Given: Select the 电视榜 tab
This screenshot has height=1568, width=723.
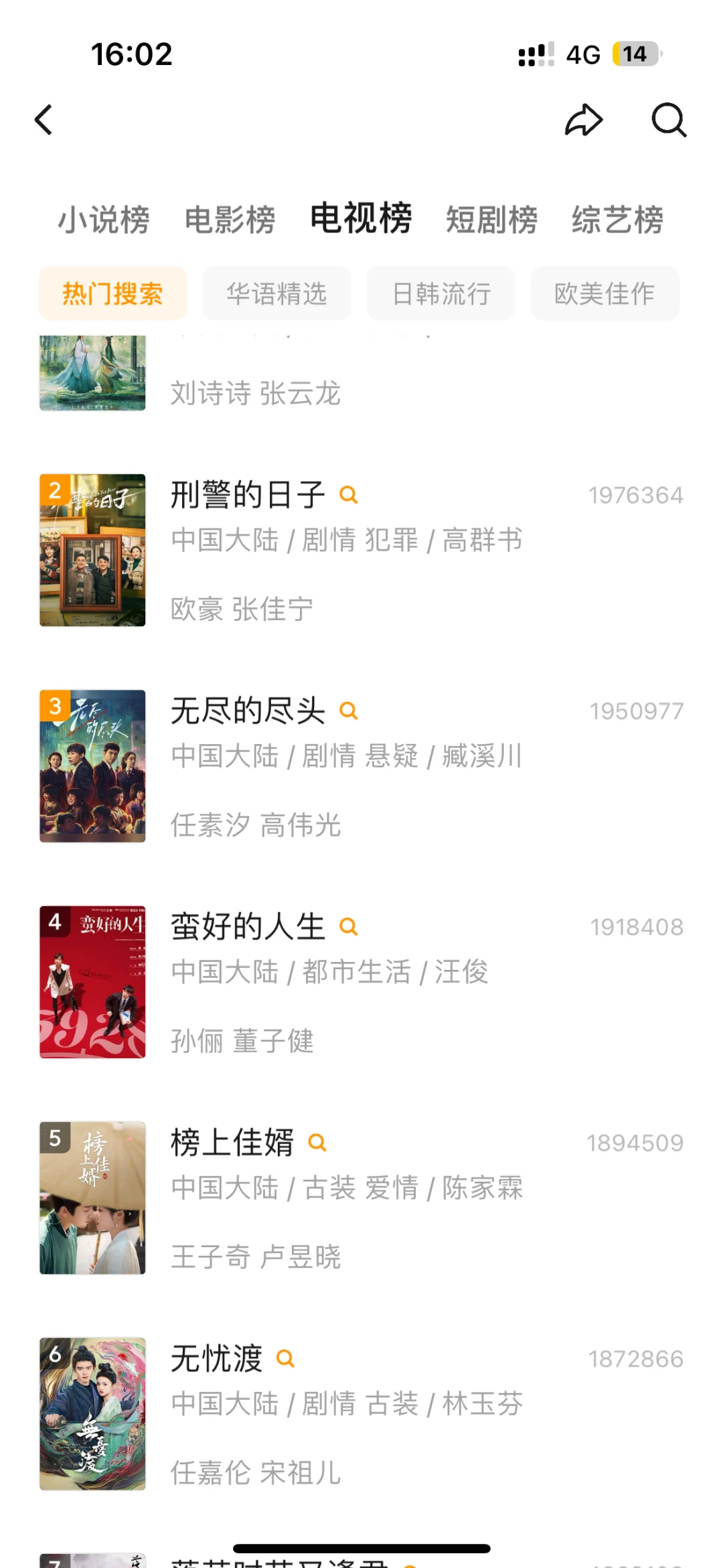Looking at the screenshot, I should coord(361,218).
